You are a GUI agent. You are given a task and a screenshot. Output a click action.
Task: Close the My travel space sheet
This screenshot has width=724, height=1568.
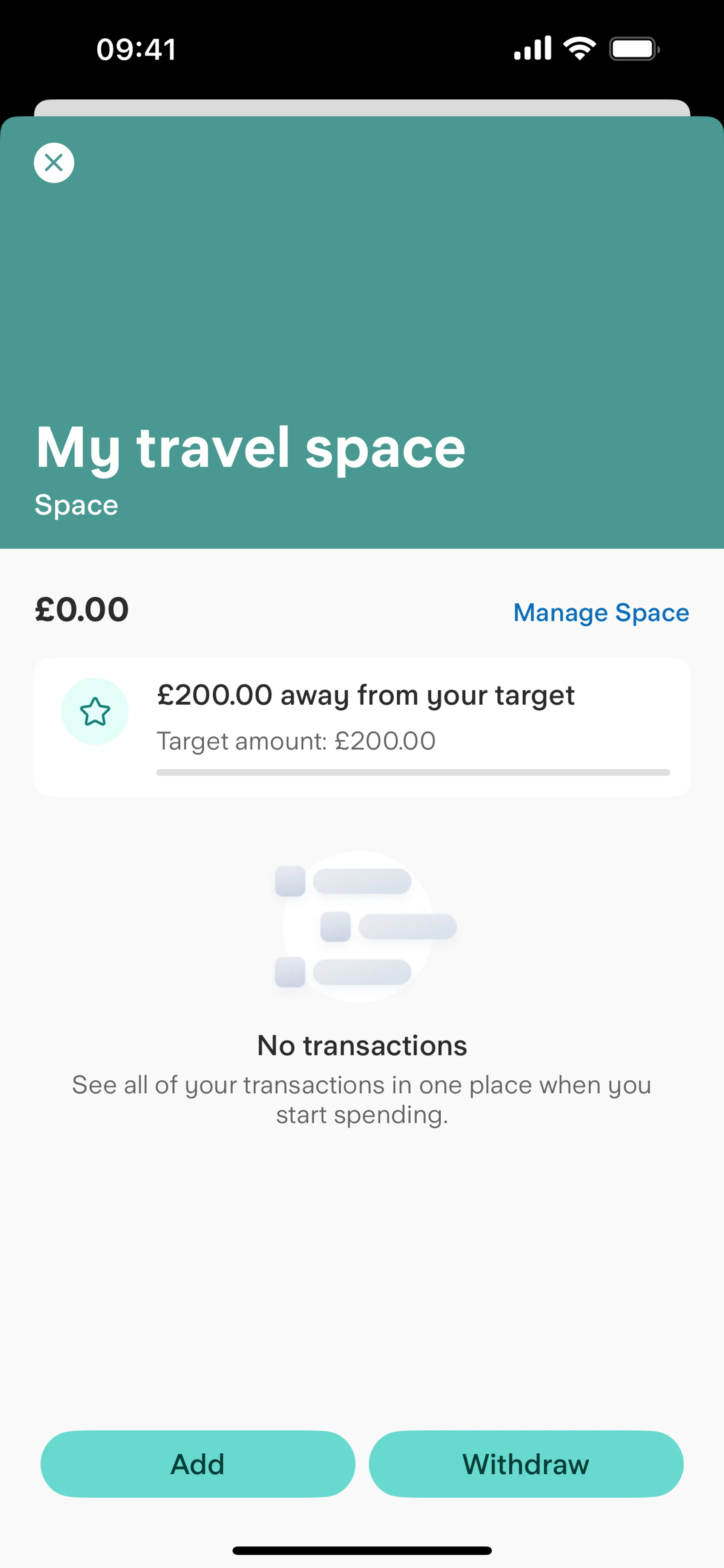pos(54,162)
